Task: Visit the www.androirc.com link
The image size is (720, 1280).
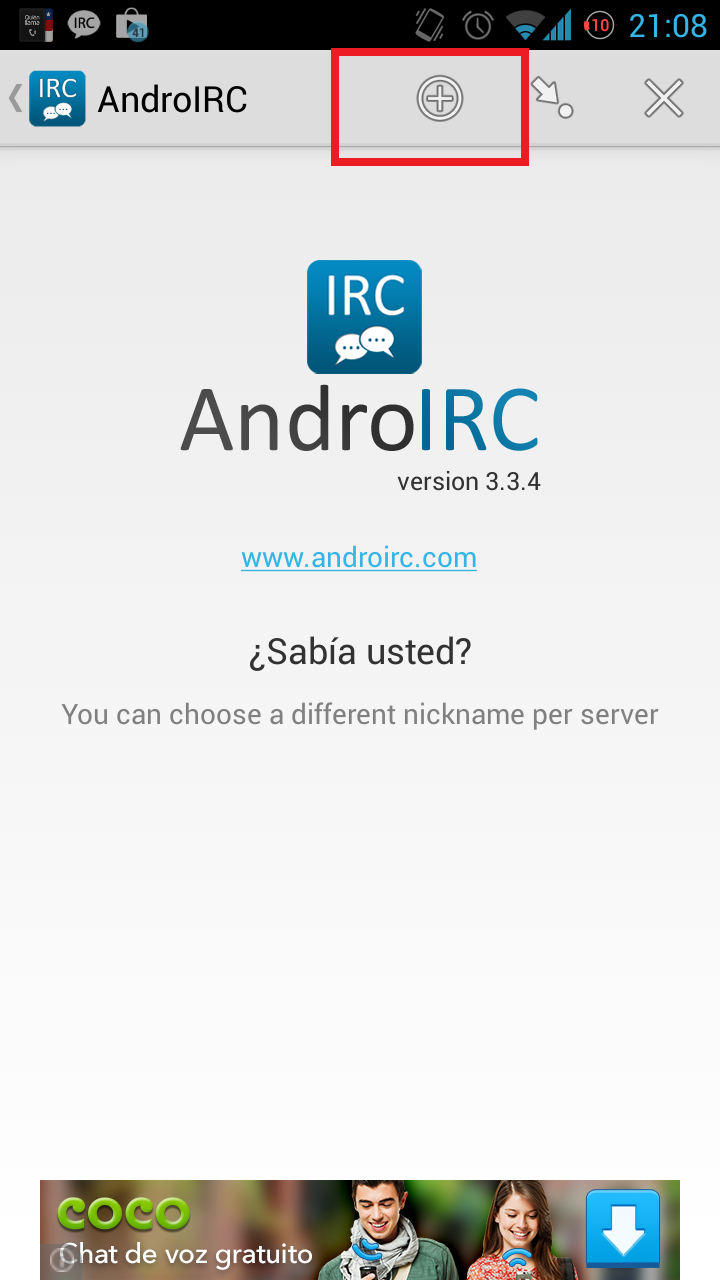Action: click(359, 557)
